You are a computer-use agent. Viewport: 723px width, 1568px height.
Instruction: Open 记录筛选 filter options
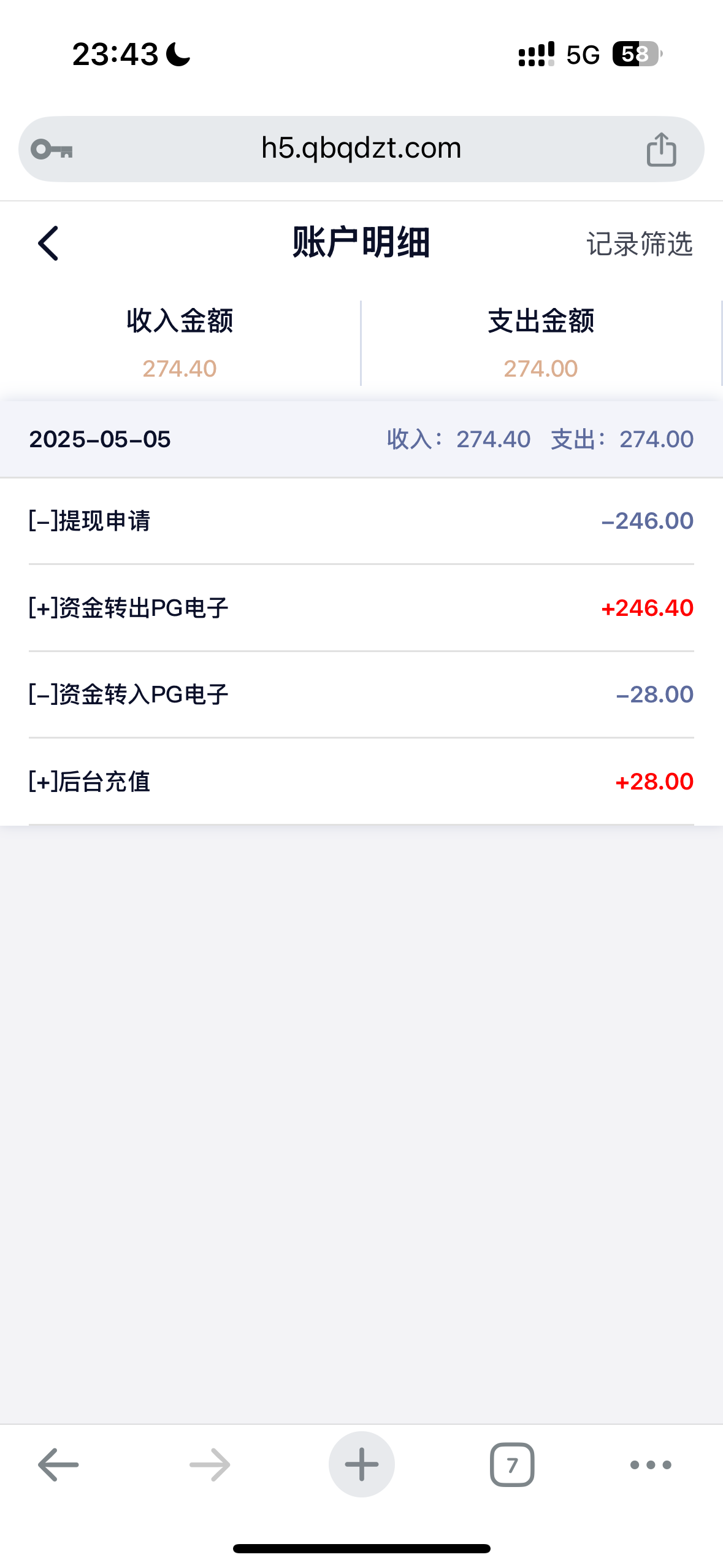click(x=639, y=244)
